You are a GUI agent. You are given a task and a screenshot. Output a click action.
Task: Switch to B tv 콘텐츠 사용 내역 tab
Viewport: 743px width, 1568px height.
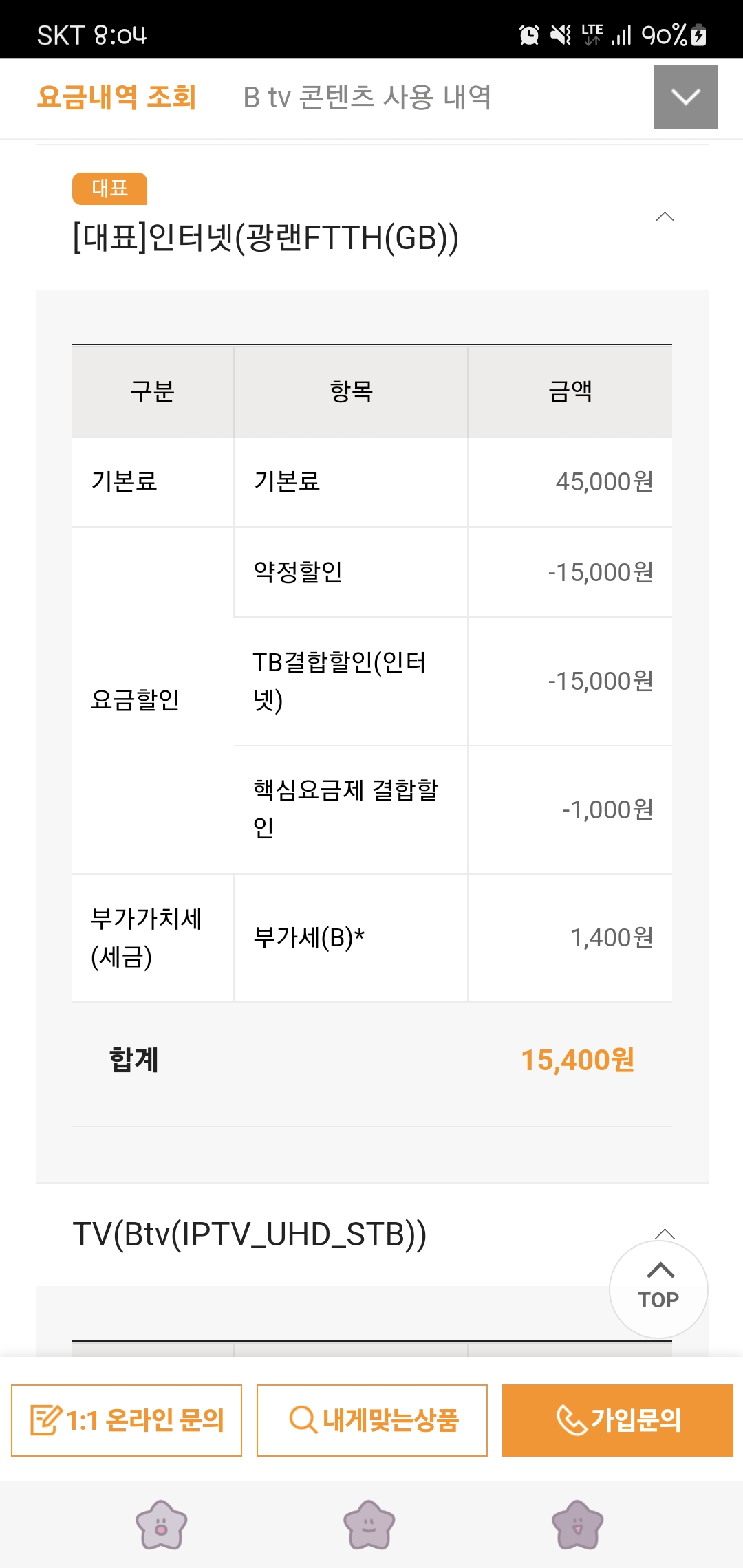(x=367, y=97)
